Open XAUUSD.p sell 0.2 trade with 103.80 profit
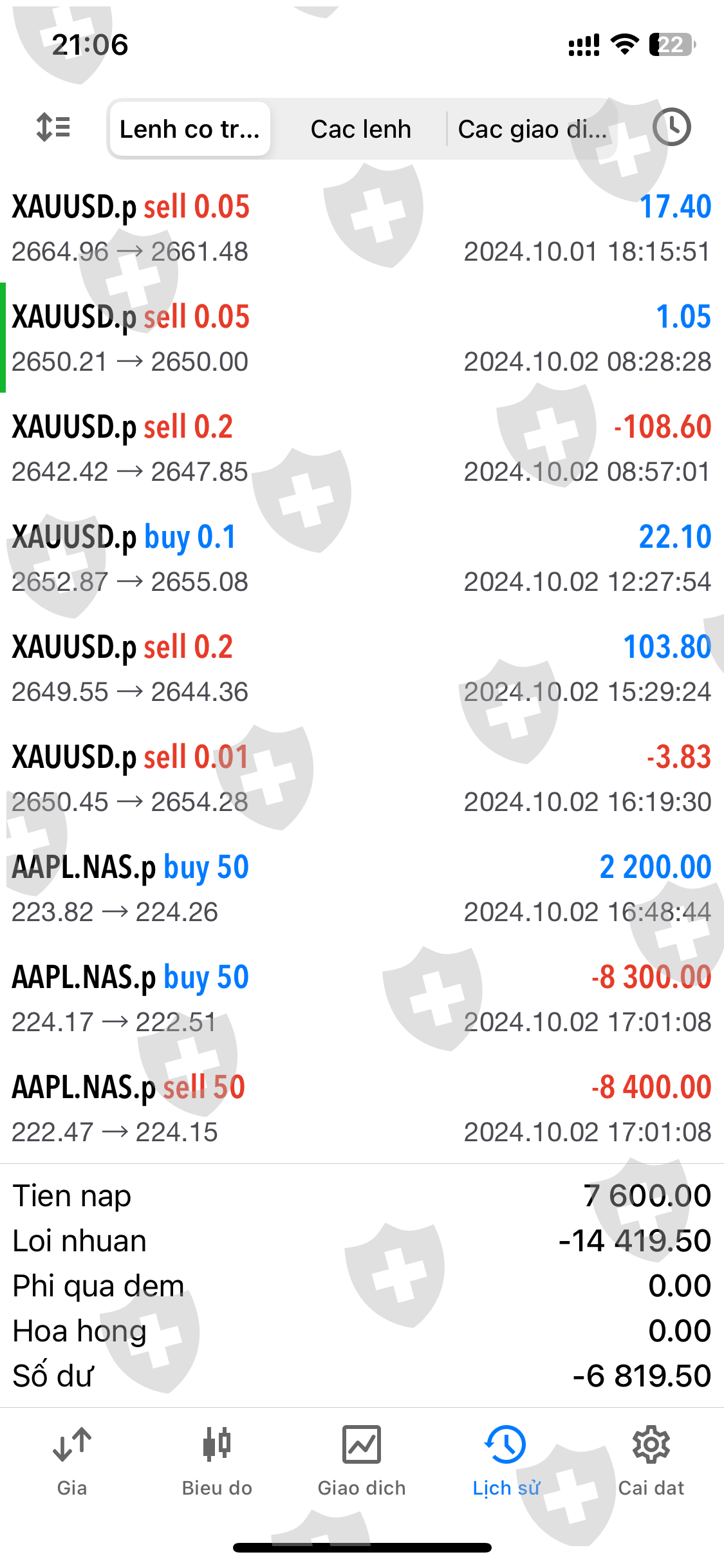The image size is (724, 1568). [362, 668]
